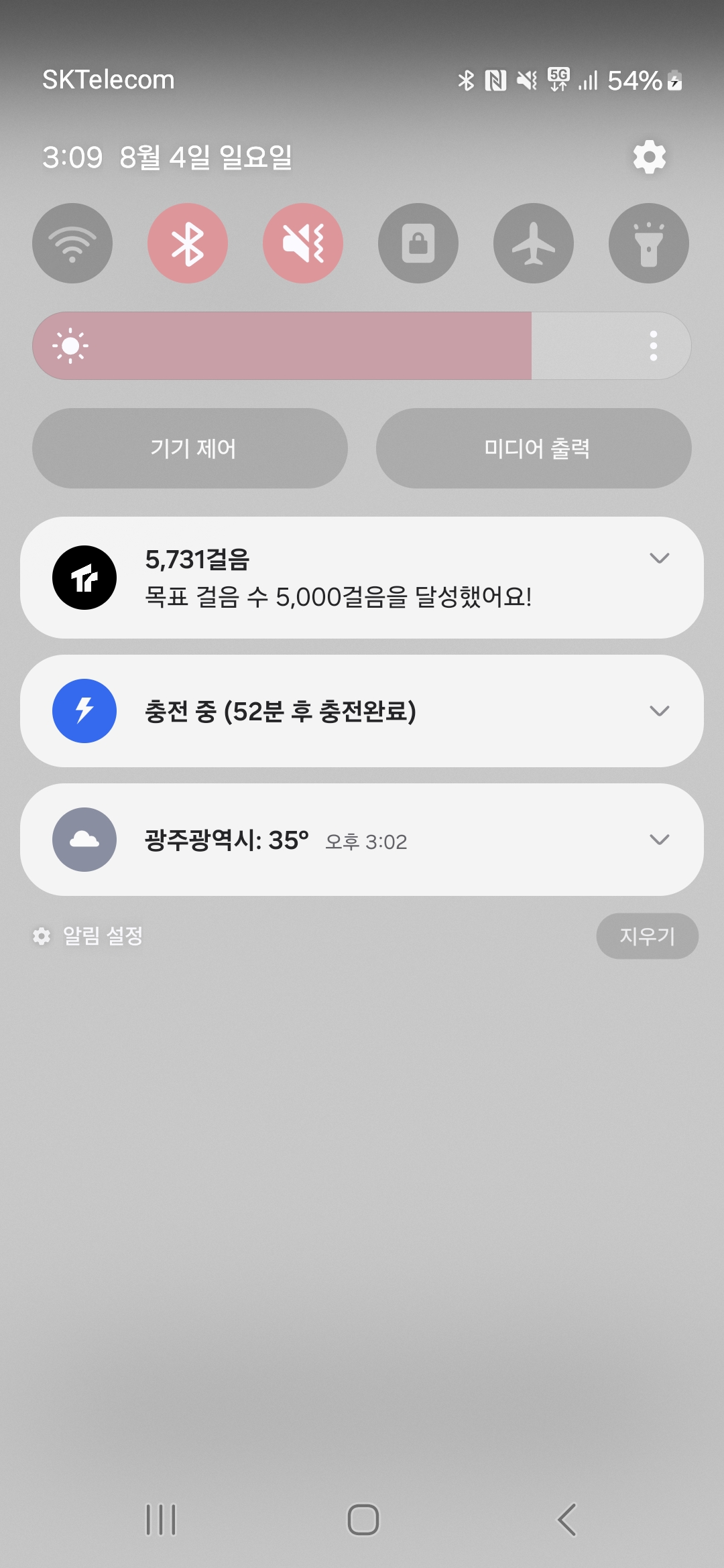This screenshot has height=1568, width=724.
Task: Turn on the Wi-Fi quick toggle
Action: click(72, 243)
